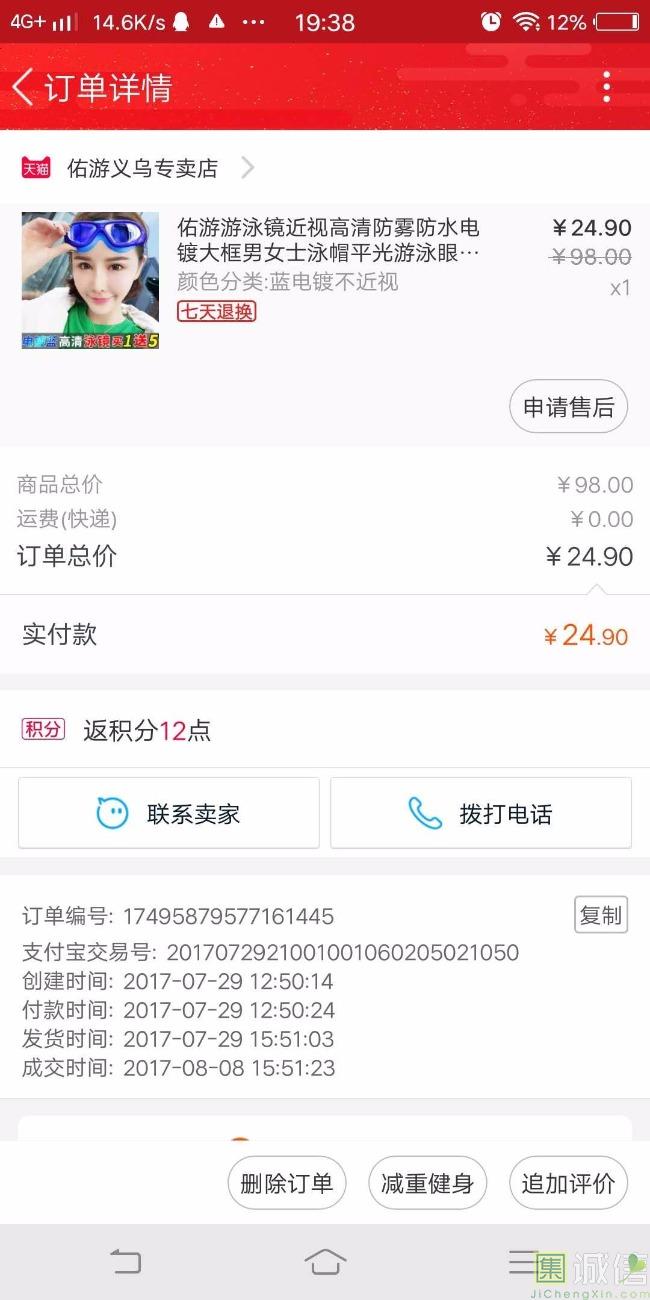Tap 申请售后 to request after-sales service
The image size is (650, 1300).
click(569, 406)
